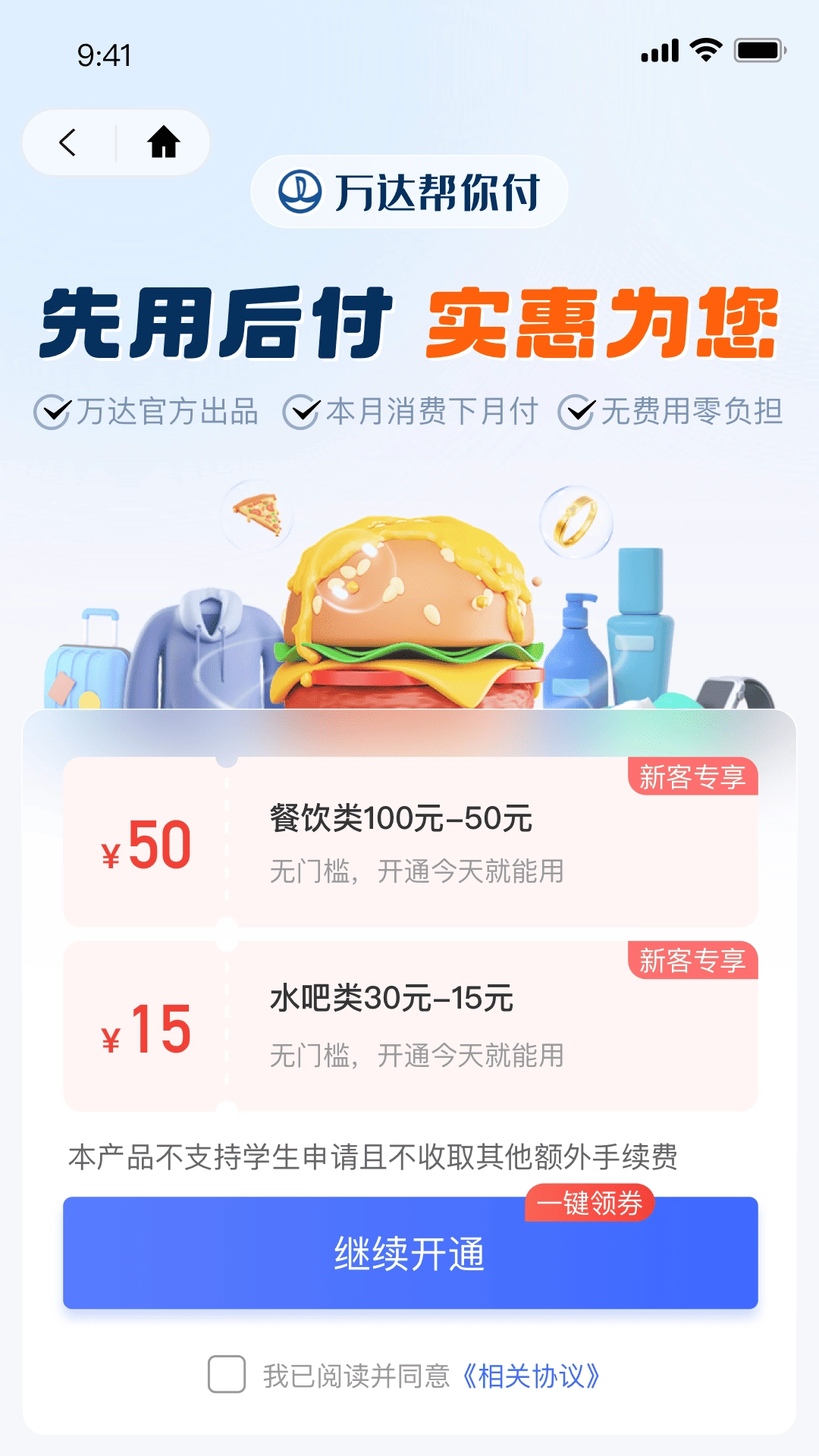The image size is (819, 1456).
Task: Tap the battery icon in the status bar
Action: [x=757, y=51]
